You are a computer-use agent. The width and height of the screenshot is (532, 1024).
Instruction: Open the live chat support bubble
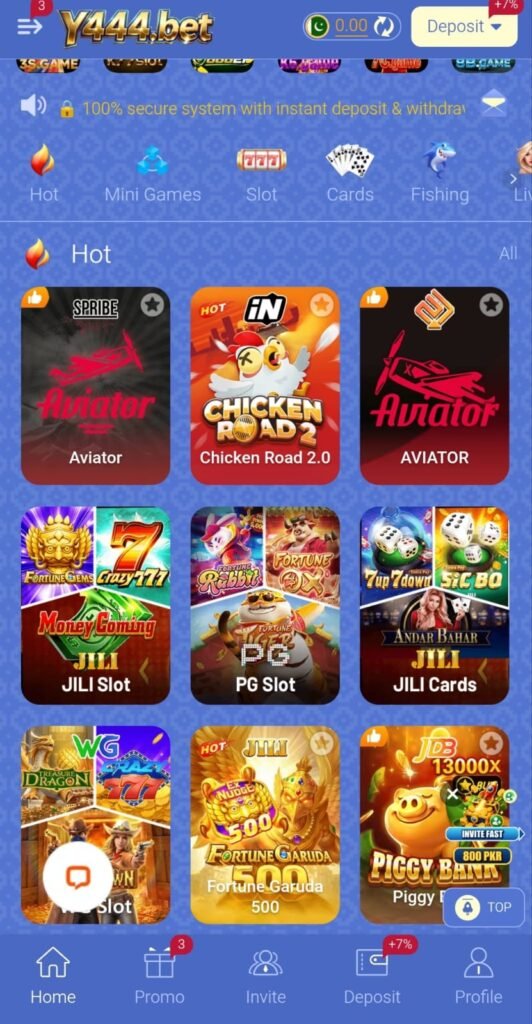[x=80, y=878]
